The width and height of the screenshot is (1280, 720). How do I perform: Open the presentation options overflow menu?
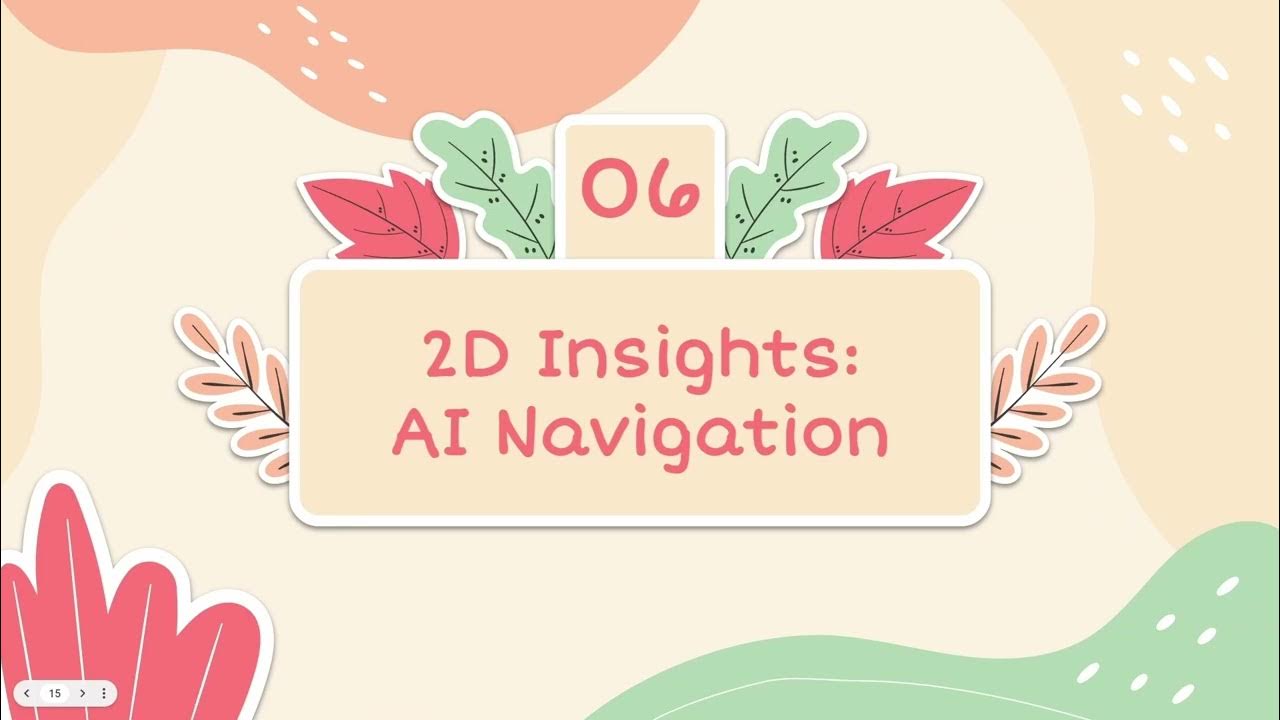tap(103, 693)
